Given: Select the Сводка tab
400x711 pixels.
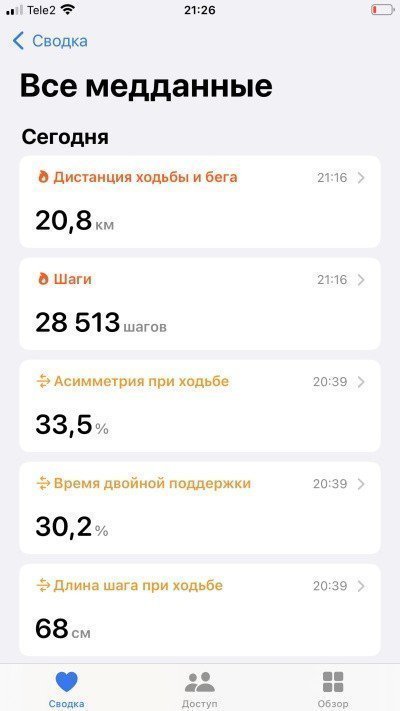Looking at the screenshot, I should pos(66,689).
